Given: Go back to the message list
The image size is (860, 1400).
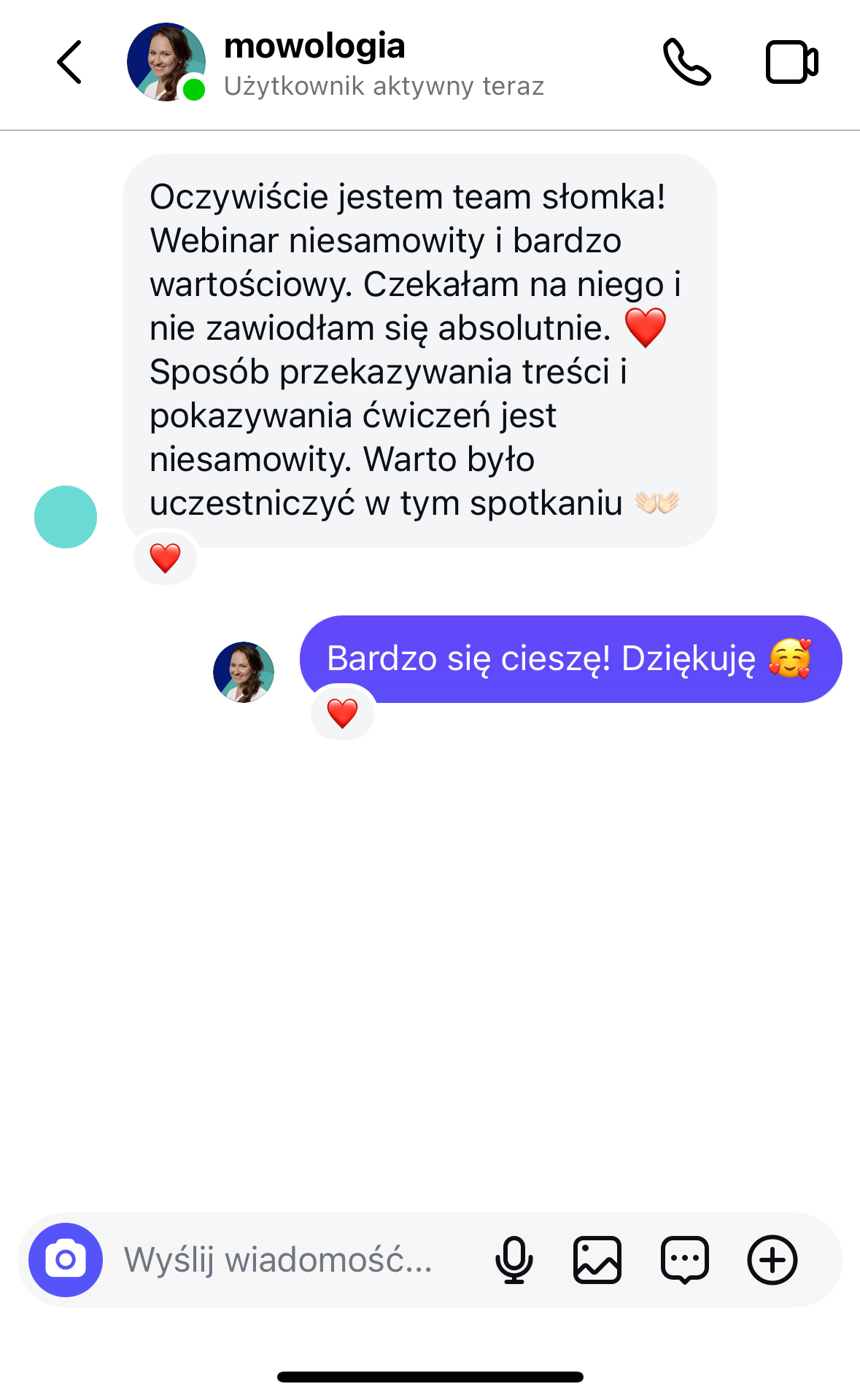Looking at the screenshot, I should click(69, 63).
